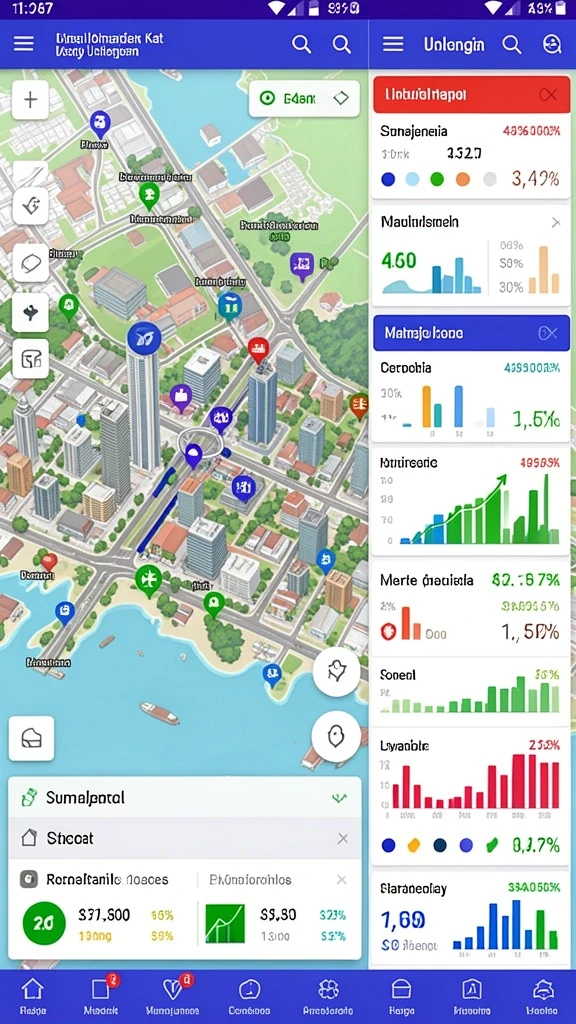Tap the plus button on the map
Viewport: 576px width, 1024px height.
click(x=30, y=100)
